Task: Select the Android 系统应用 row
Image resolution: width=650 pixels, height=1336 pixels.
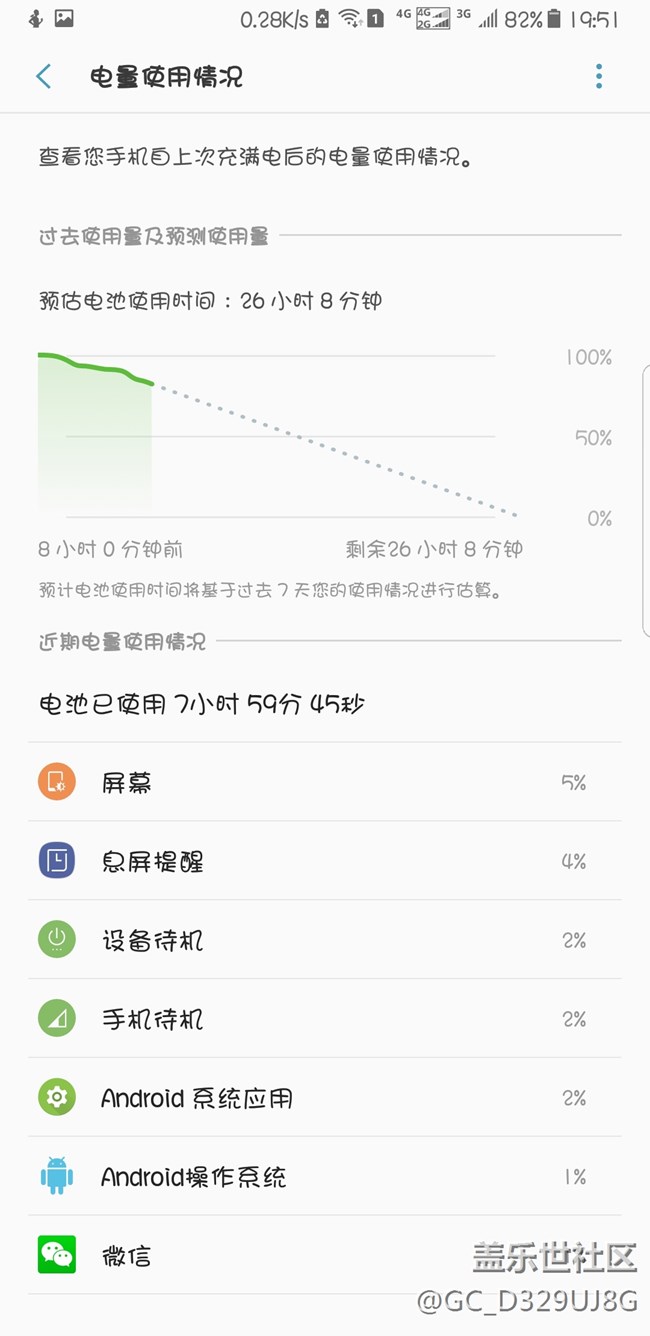Action: tap(325, 1098)
